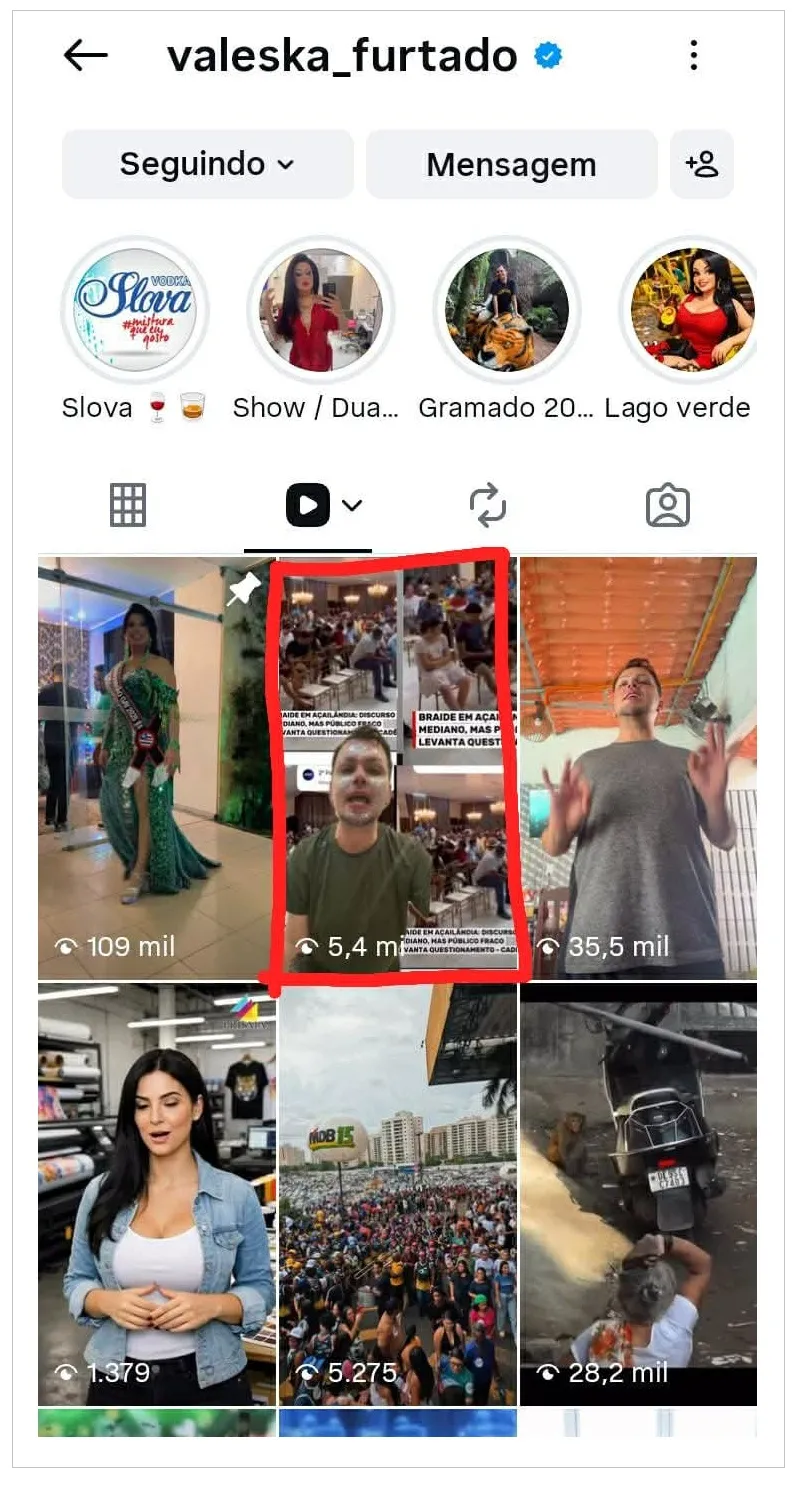Tap the Mensagem button
This screenshot has height=1485, width=796.
click(511, 164)
